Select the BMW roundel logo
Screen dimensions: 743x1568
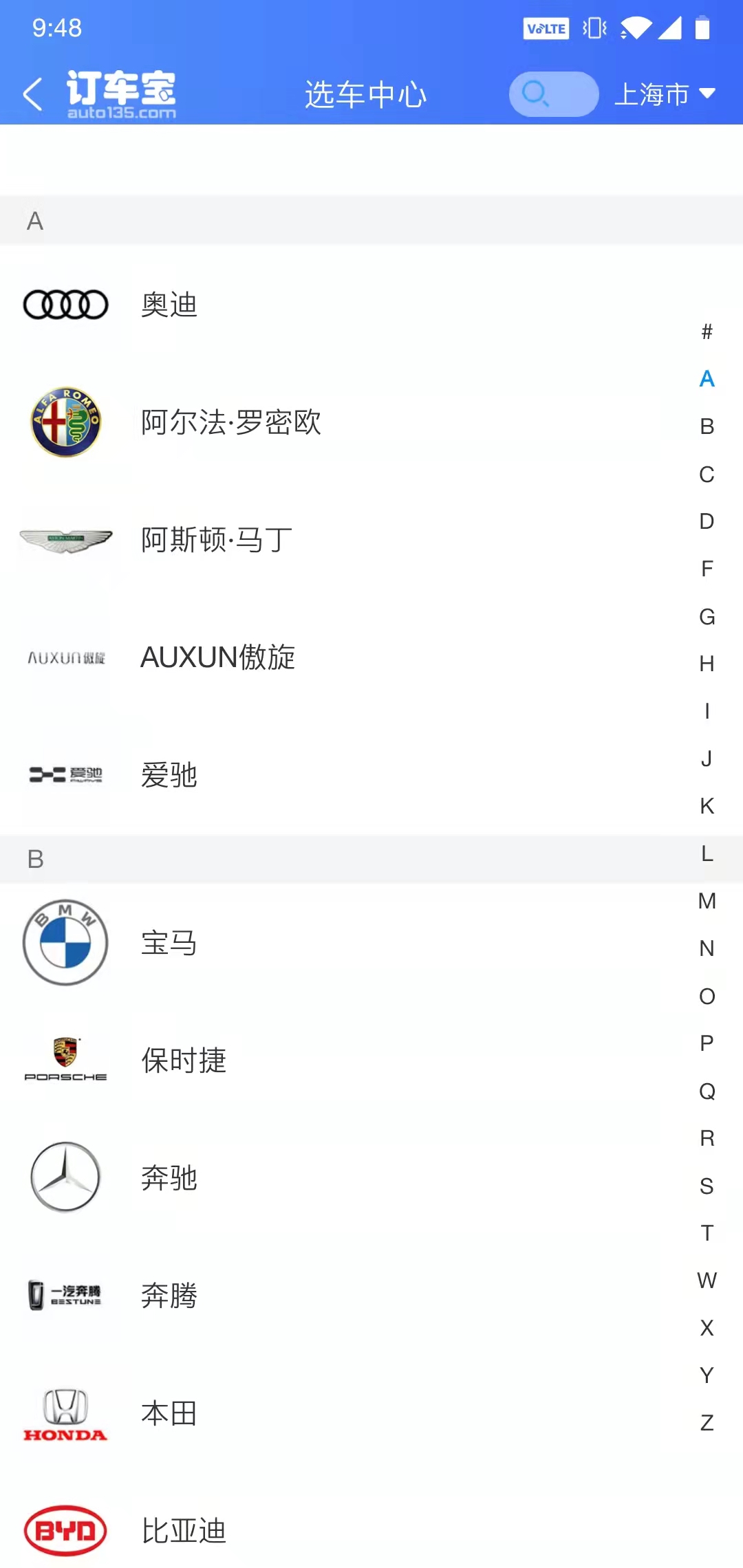pyautogui.click(x=65, y=943)
